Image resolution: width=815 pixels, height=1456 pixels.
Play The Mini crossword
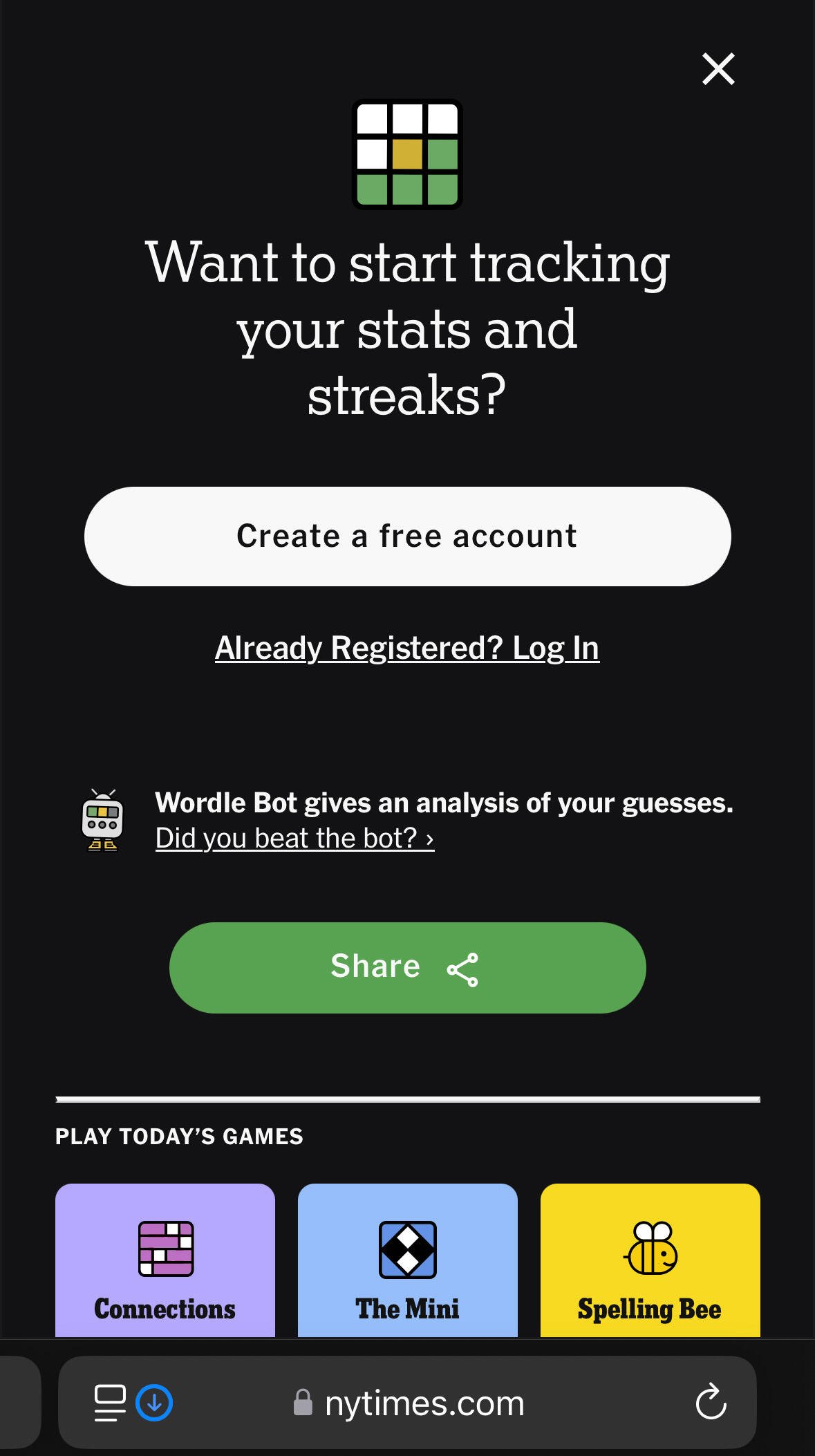[407, 1260]
